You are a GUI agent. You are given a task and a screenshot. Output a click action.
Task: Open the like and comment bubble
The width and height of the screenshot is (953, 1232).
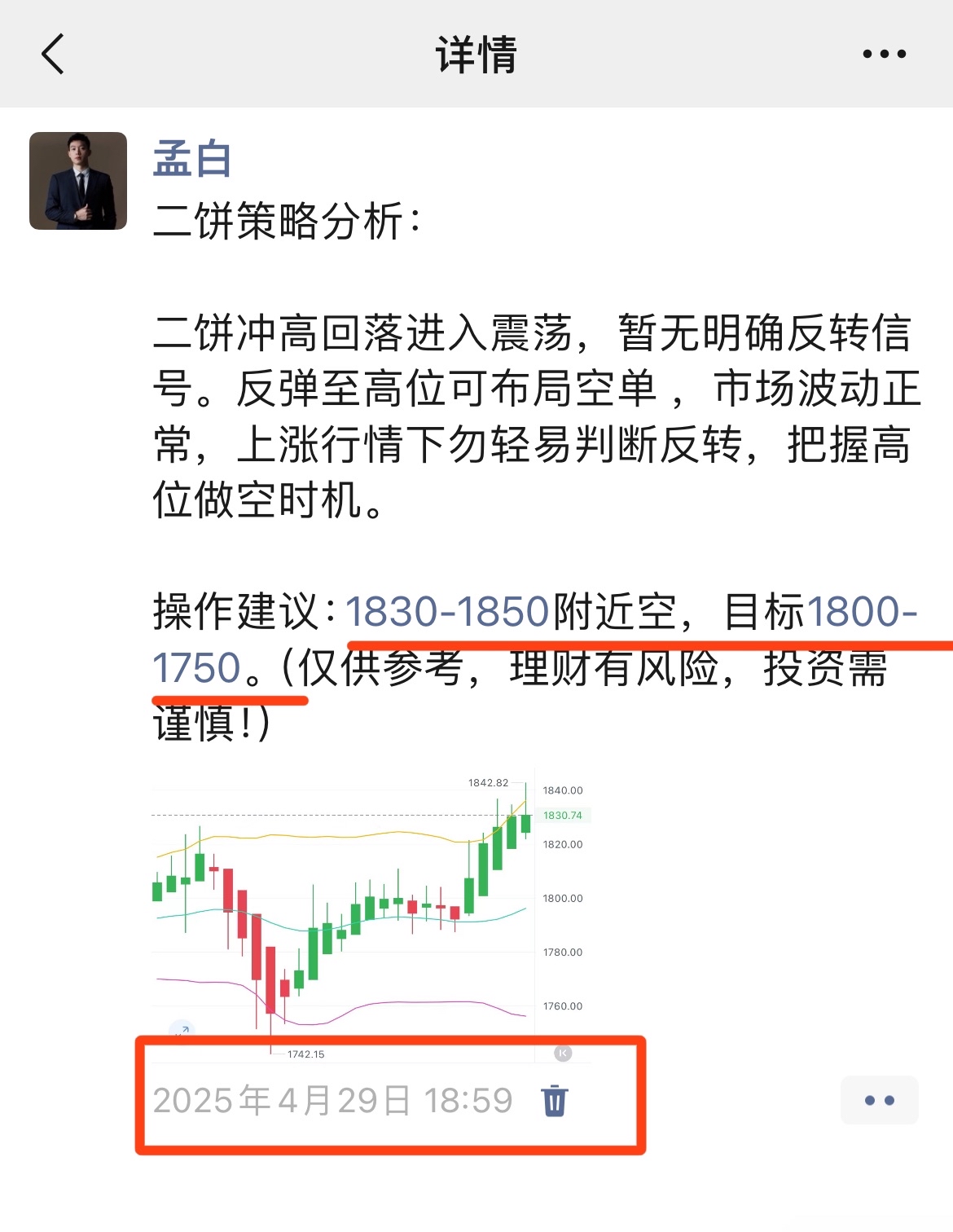pos(879,1100)
